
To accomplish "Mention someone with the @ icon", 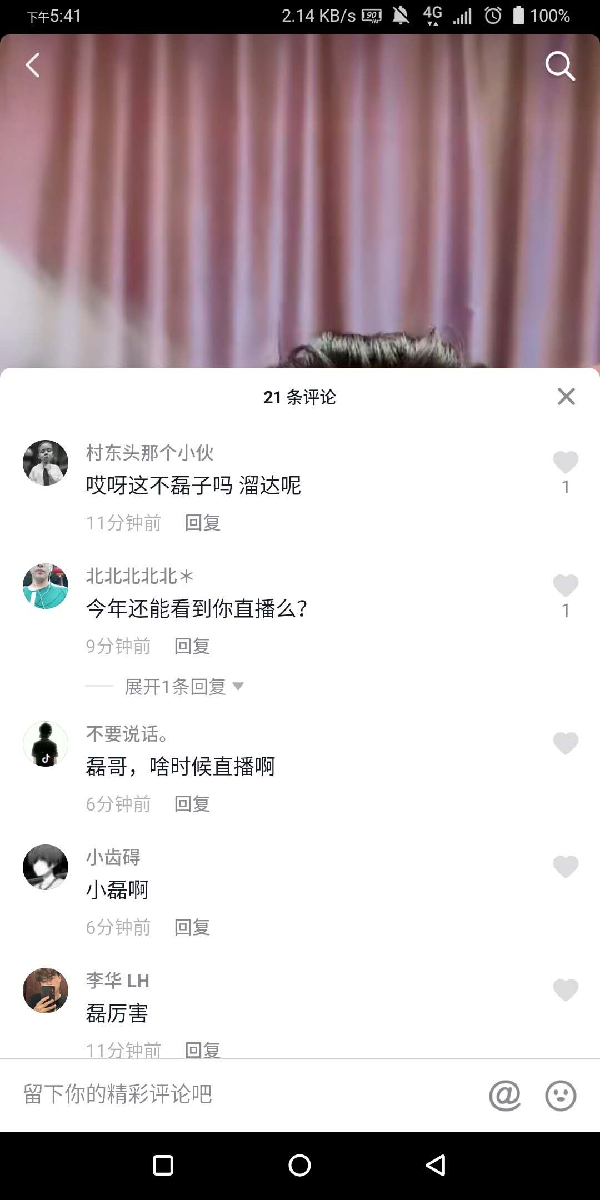I will [x=505, y=1095].
